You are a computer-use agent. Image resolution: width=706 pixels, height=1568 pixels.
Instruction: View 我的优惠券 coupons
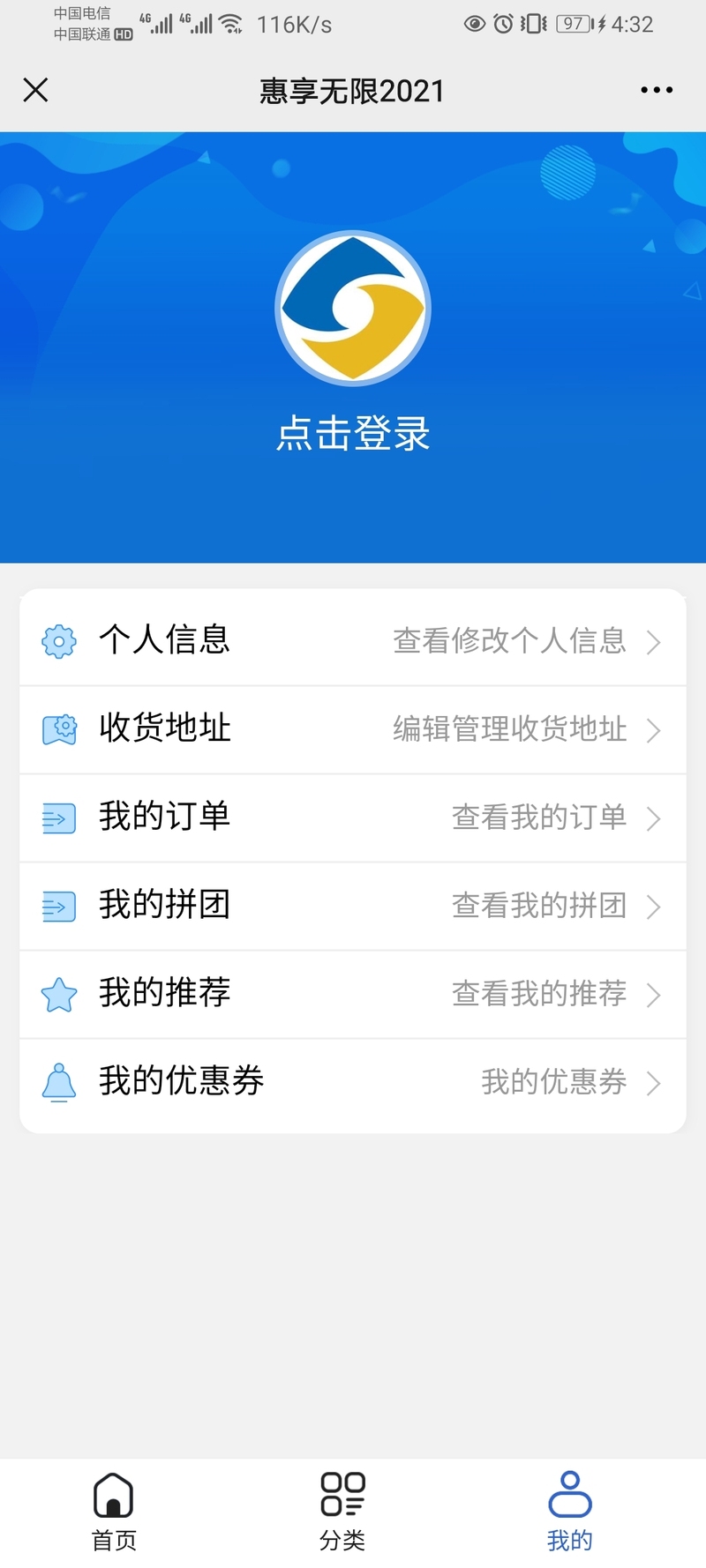353,1082
